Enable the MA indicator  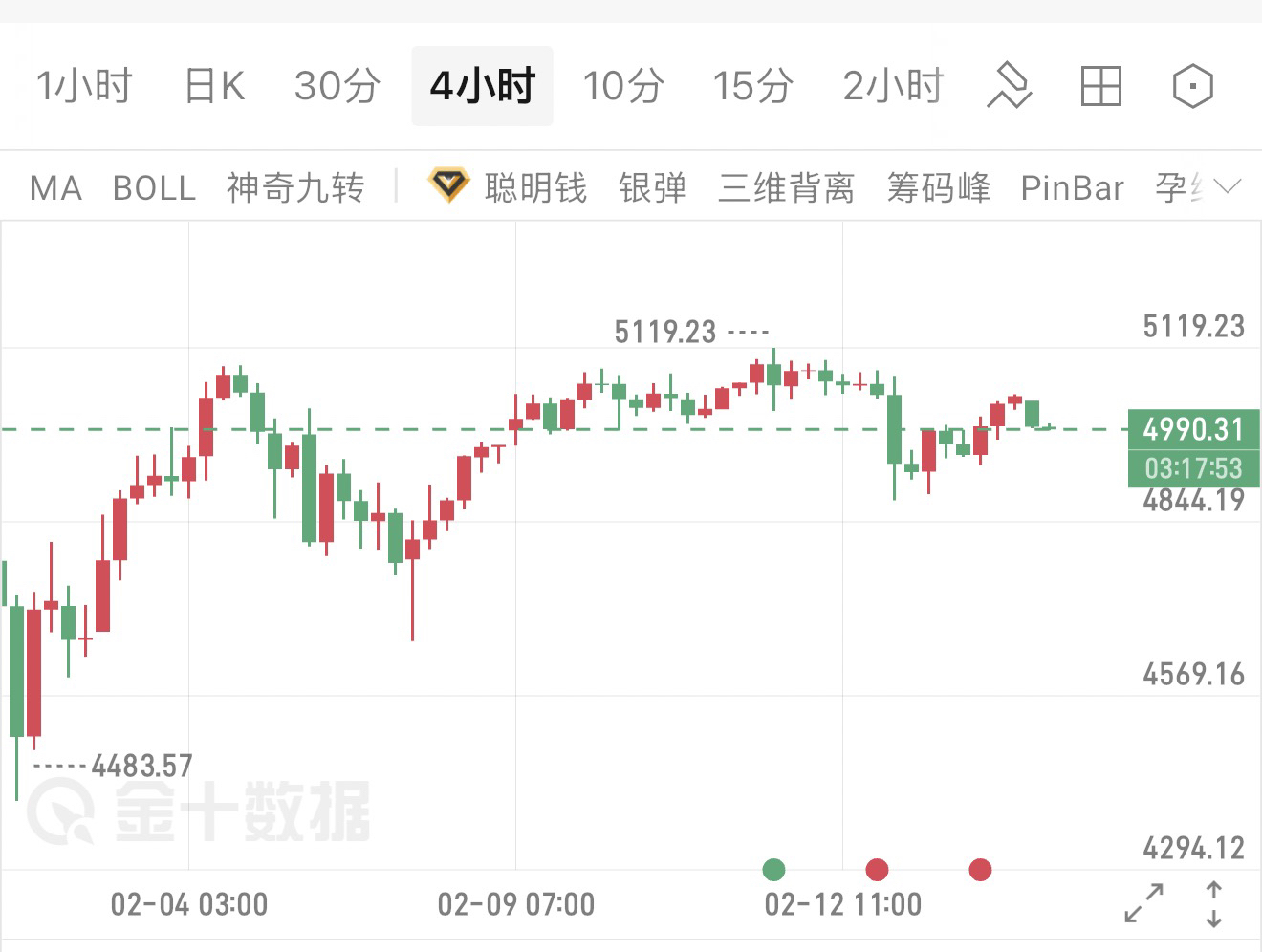coord(55,188)
